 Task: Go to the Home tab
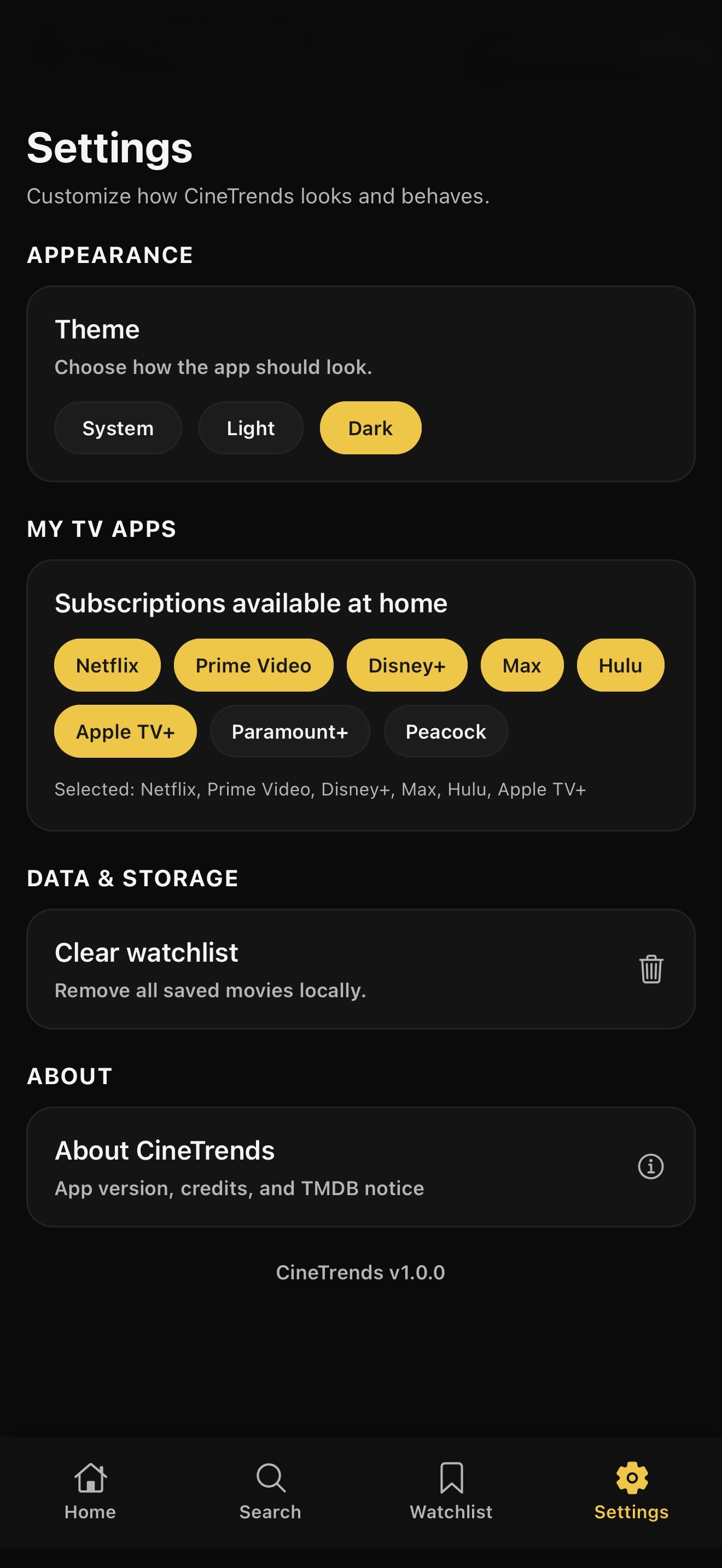[x=90, y=1491]
